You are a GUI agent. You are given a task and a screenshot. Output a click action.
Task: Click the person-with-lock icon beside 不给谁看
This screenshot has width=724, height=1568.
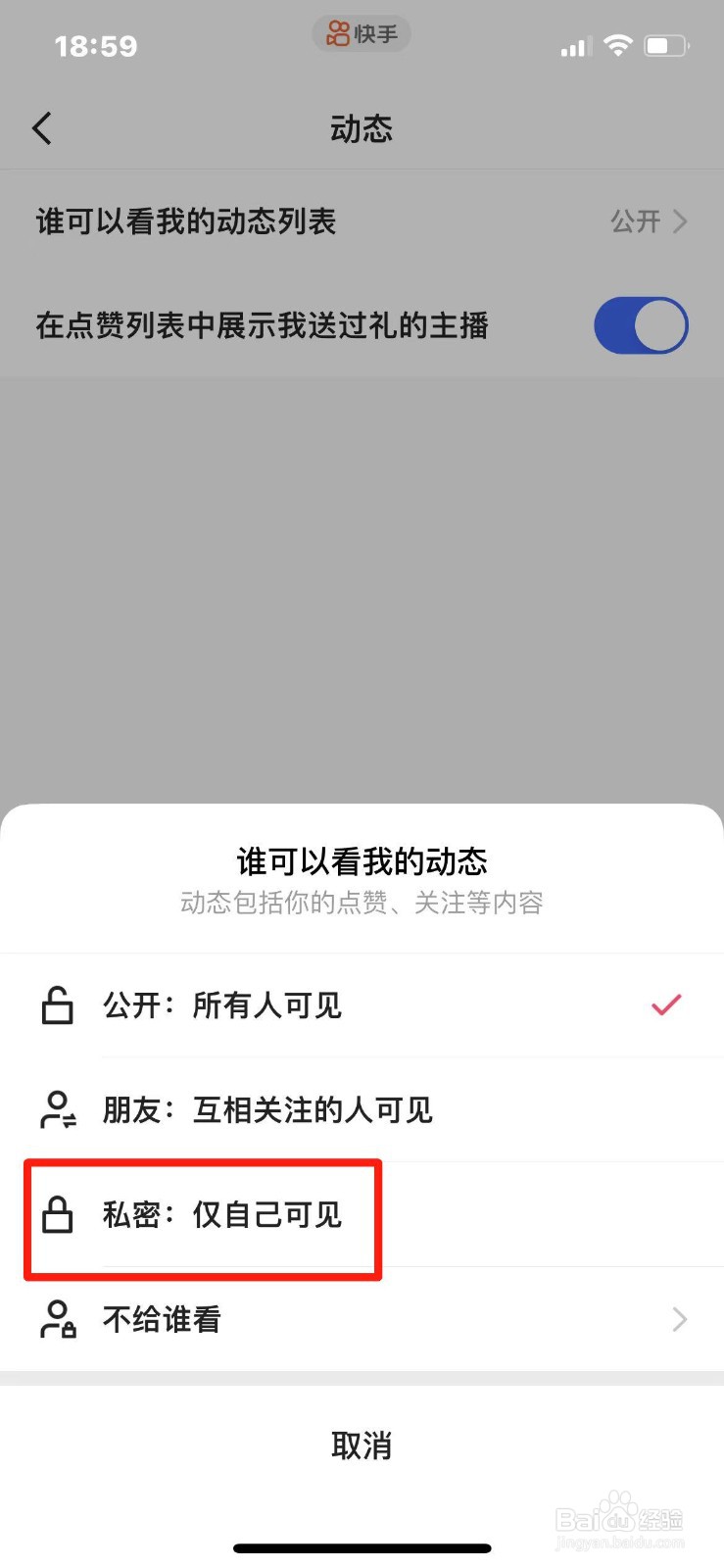(57, 1320)
